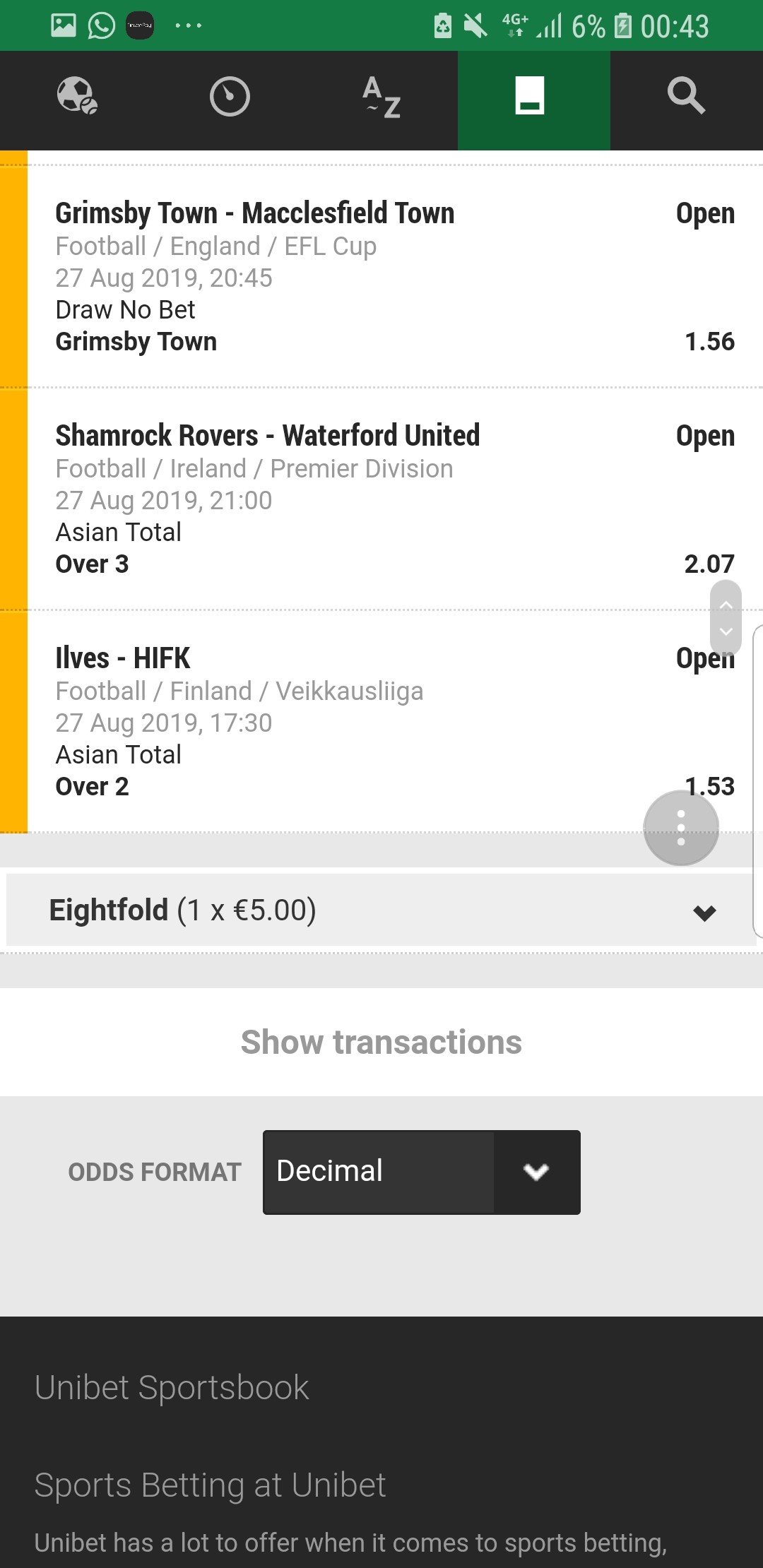Tap Show transactions

pyautogui.click(x=381, y=1043)
